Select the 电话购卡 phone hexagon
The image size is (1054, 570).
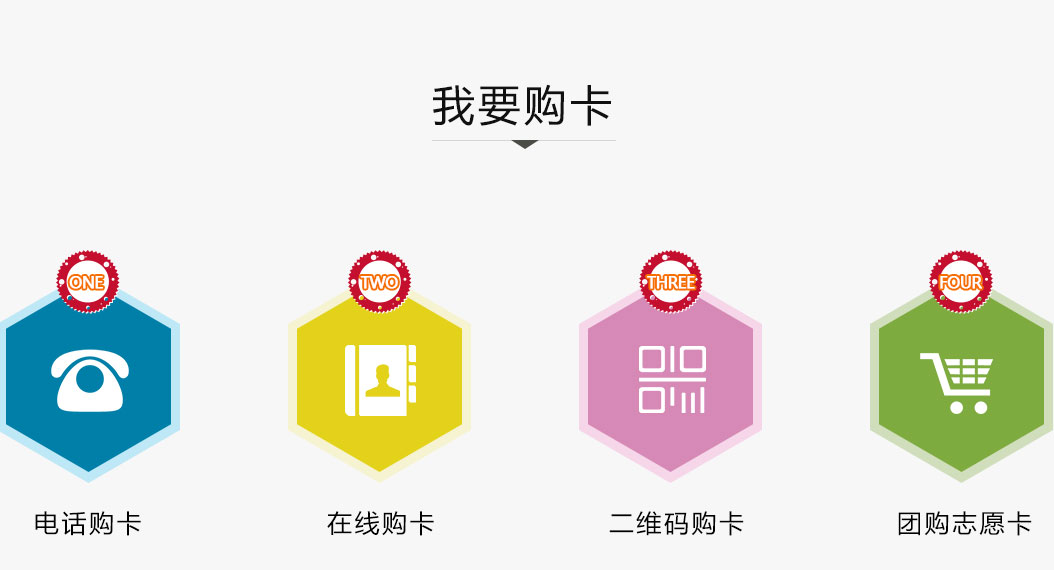89,381
